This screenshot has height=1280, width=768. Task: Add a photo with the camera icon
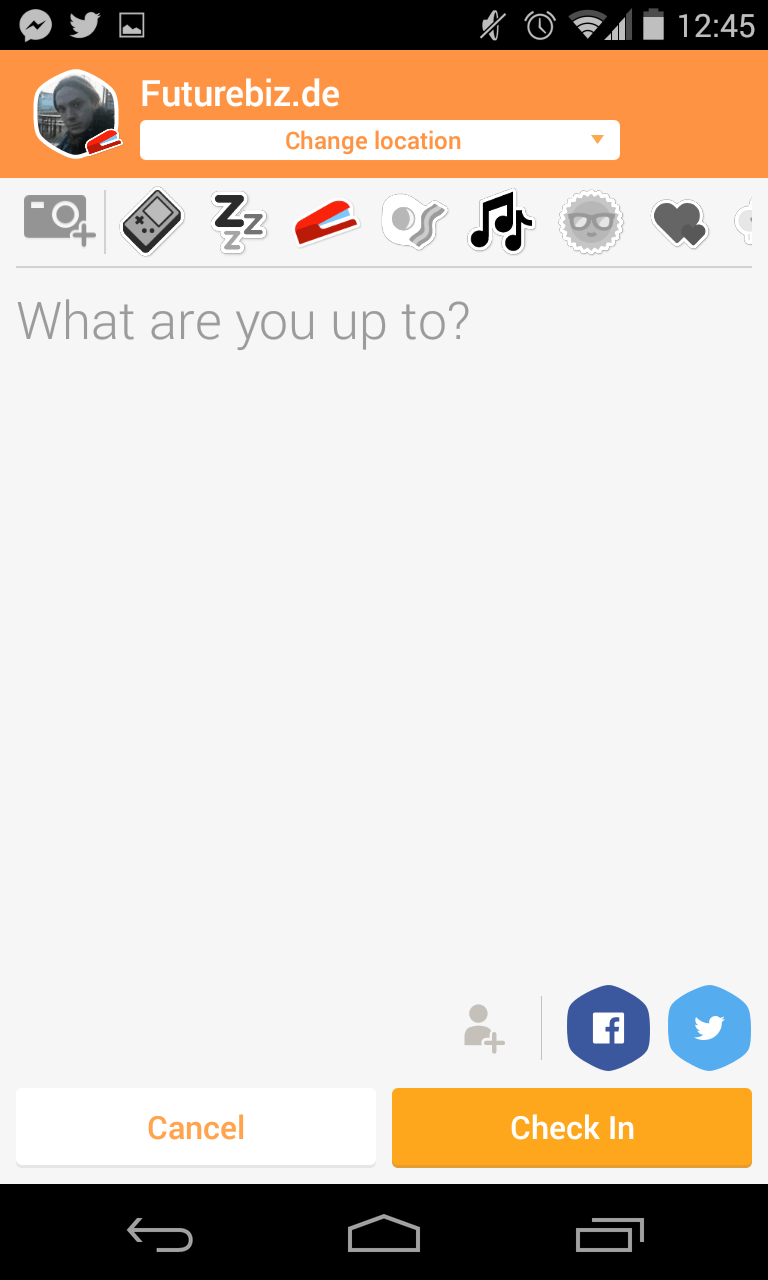coord(59,221)
